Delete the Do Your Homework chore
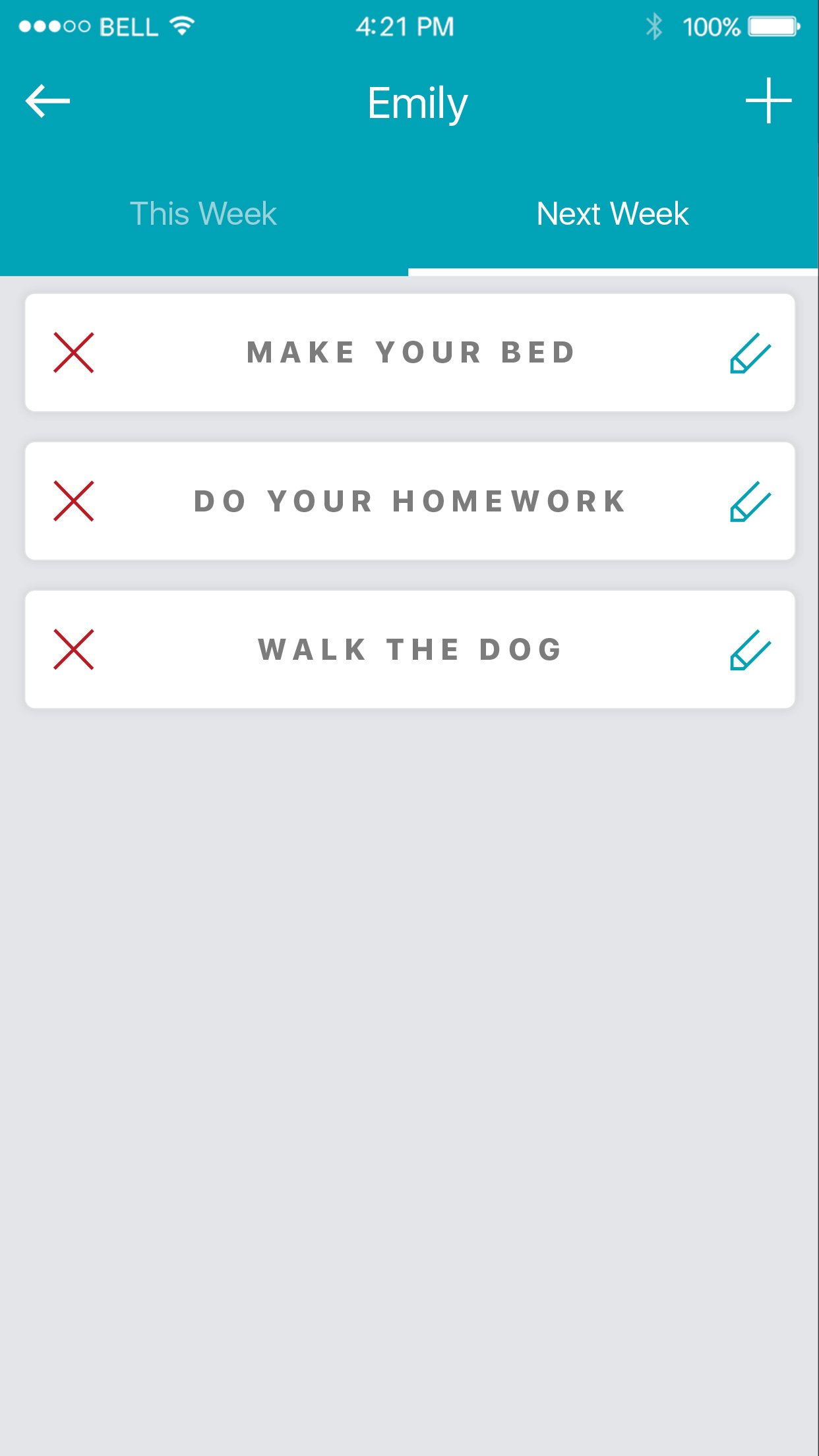The width and height of the screenshot is (819, 1456). [x=75, y=500]
